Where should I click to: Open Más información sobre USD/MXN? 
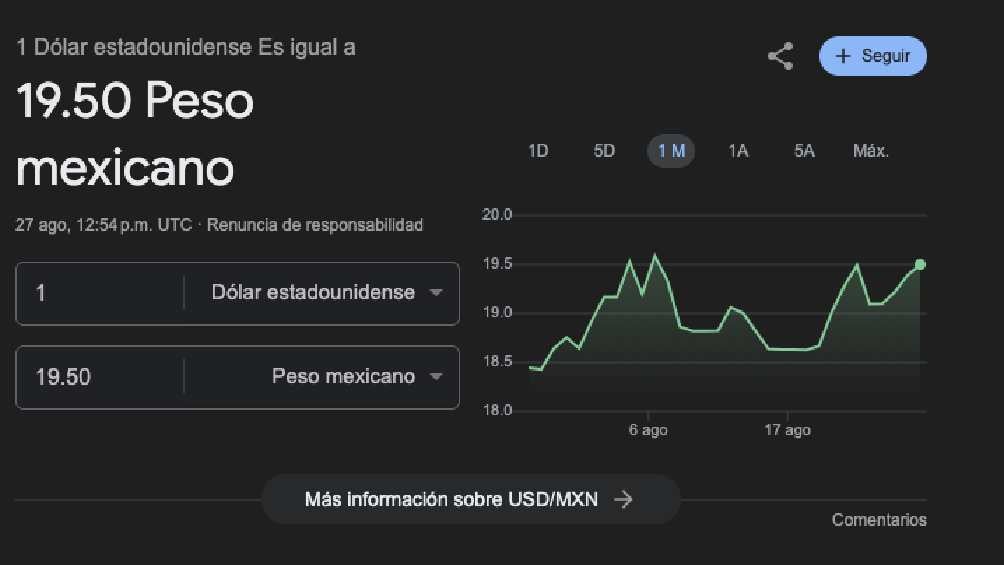pyautogui.click(x=470, y=499)
